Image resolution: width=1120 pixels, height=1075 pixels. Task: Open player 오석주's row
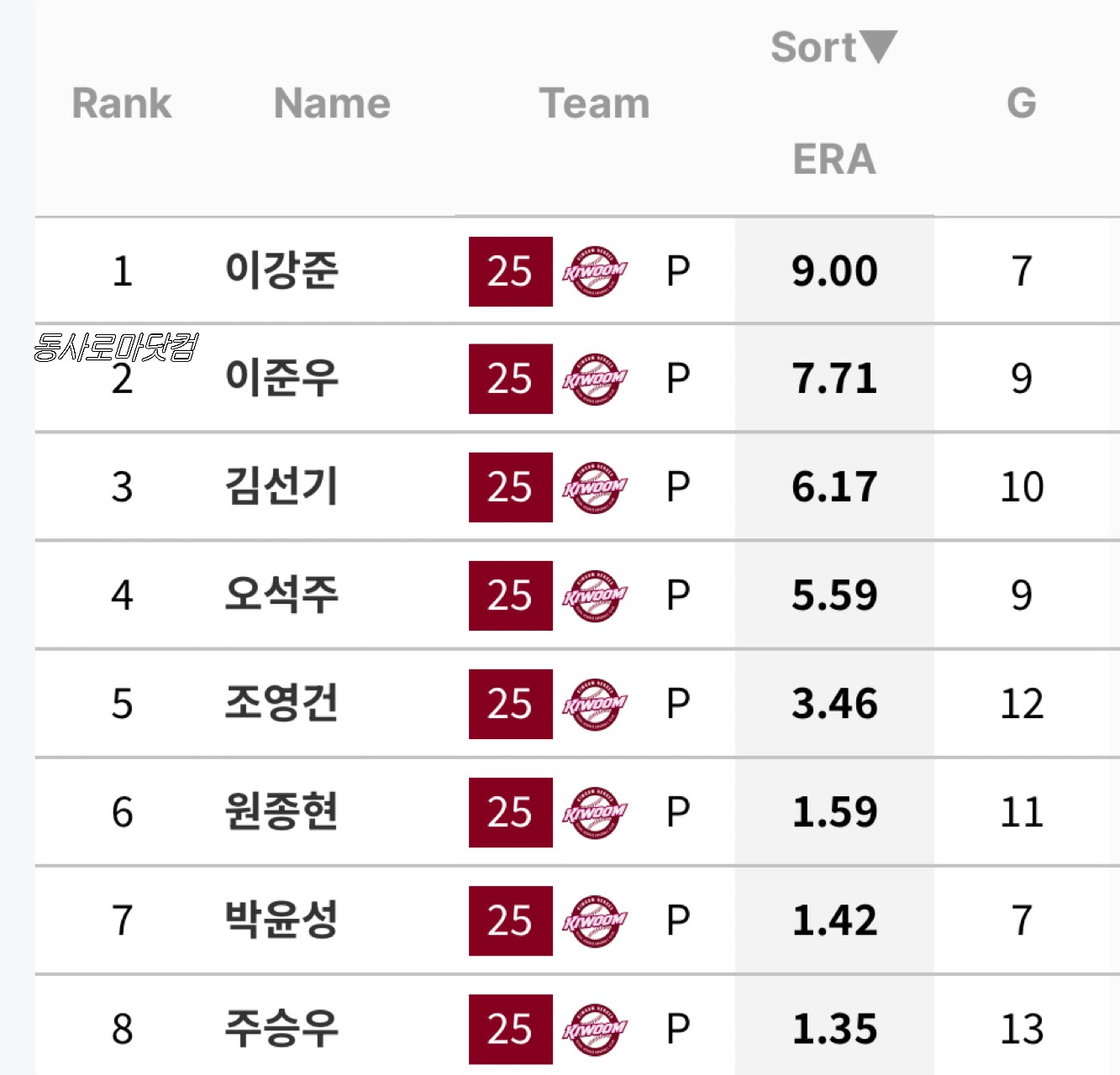(281, 595)
